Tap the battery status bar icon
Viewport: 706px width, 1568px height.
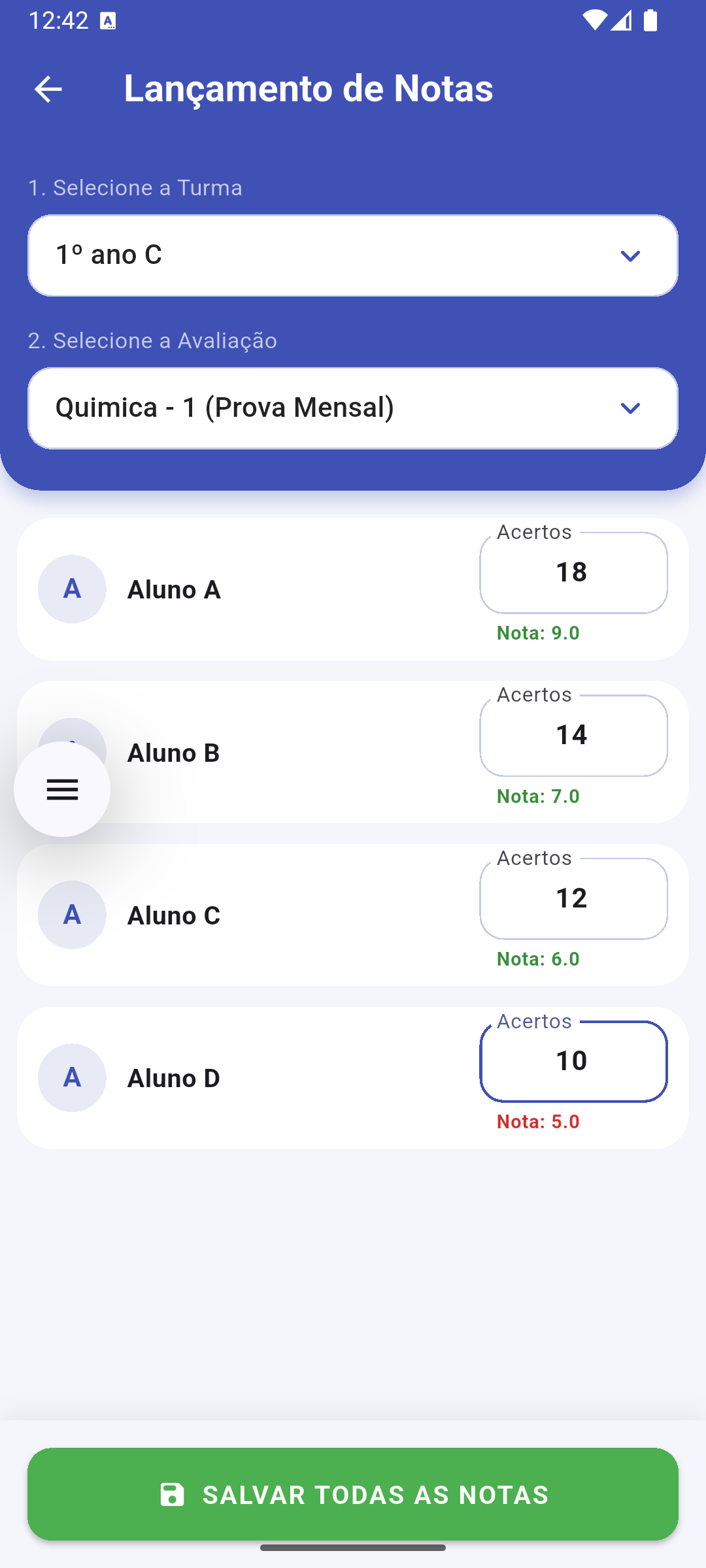click(x=650, y=22)
